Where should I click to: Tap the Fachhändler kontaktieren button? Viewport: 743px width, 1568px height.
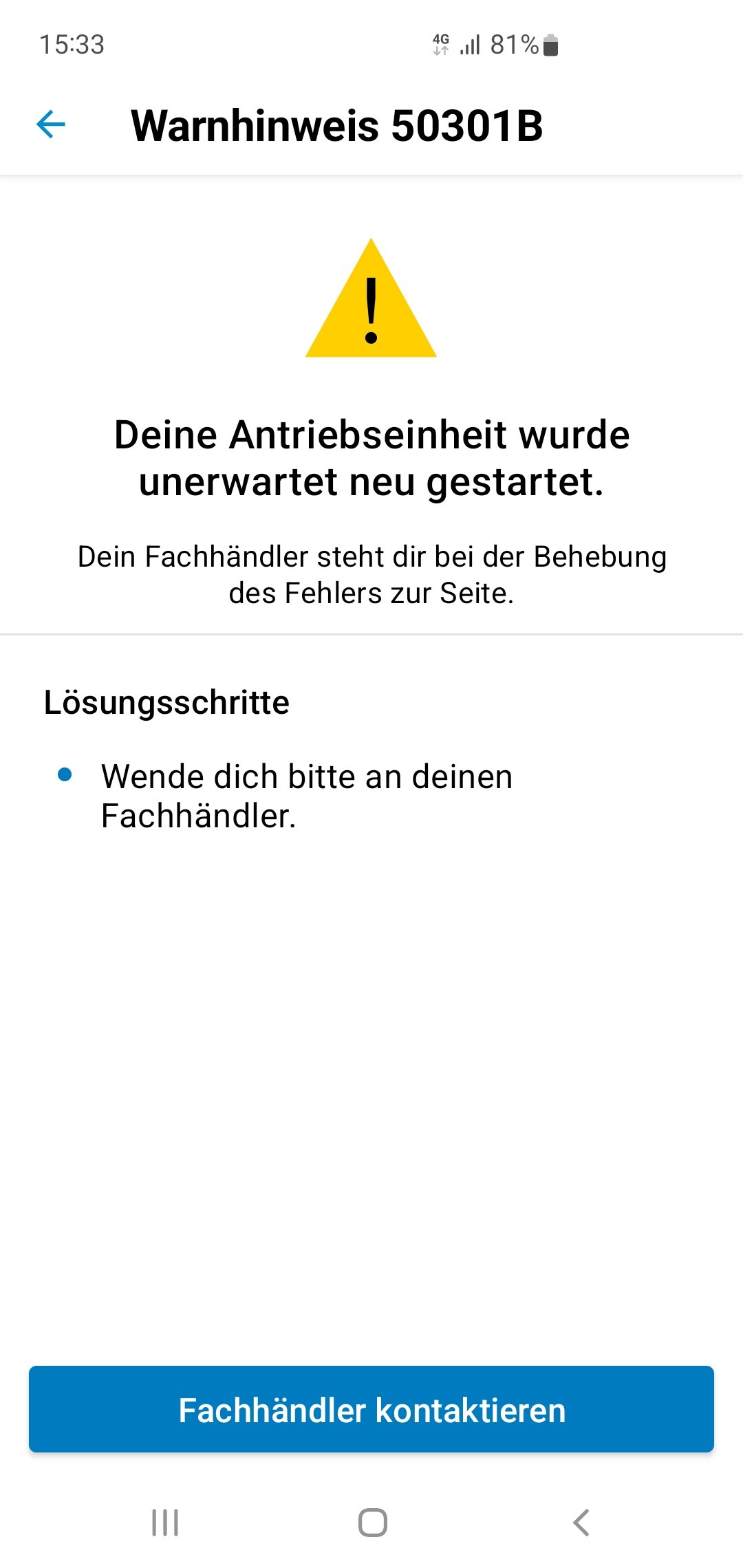[371, 1409]
